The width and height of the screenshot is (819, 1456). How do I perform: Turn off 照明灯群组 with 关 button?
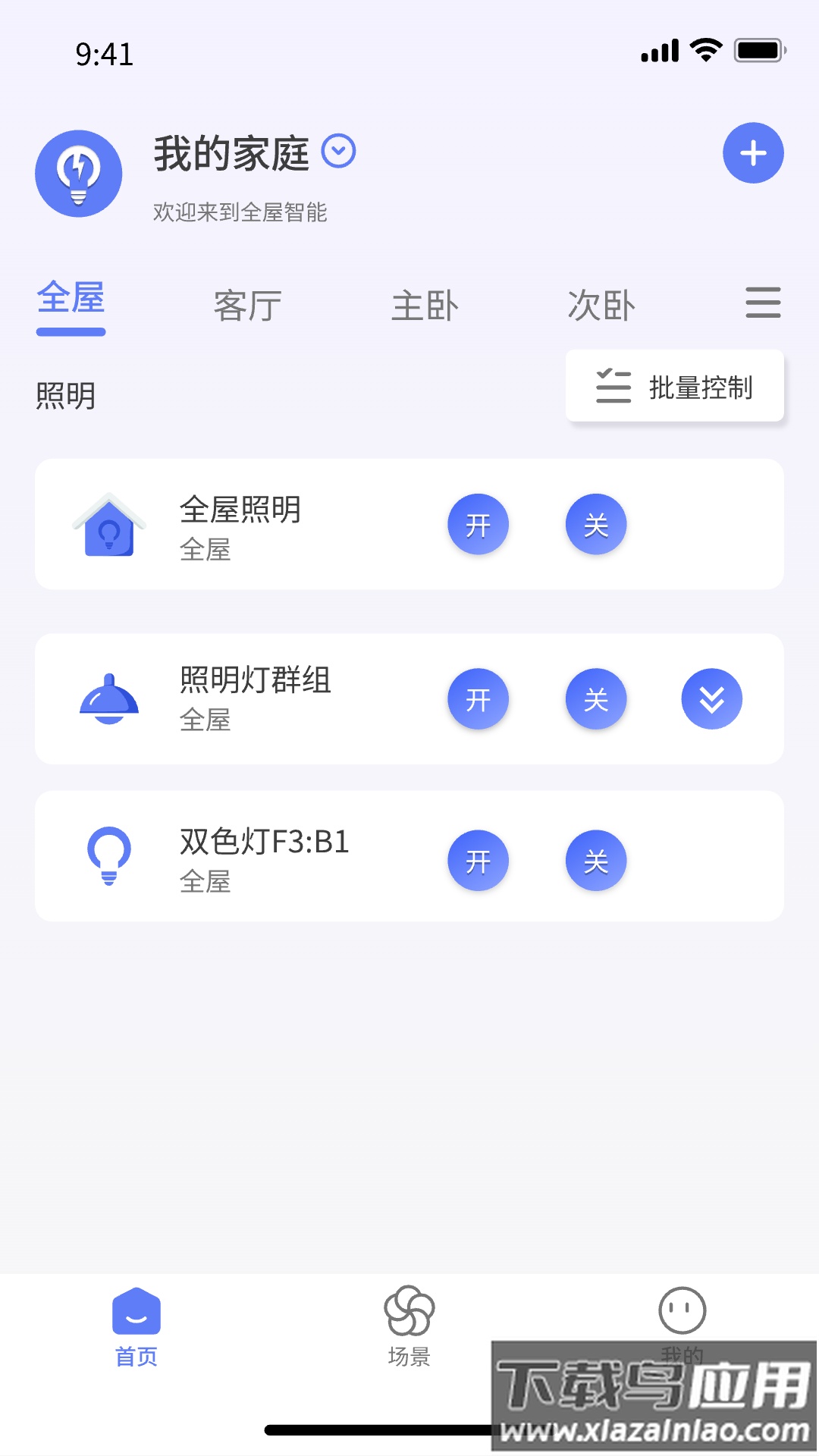tap(596, 699)
